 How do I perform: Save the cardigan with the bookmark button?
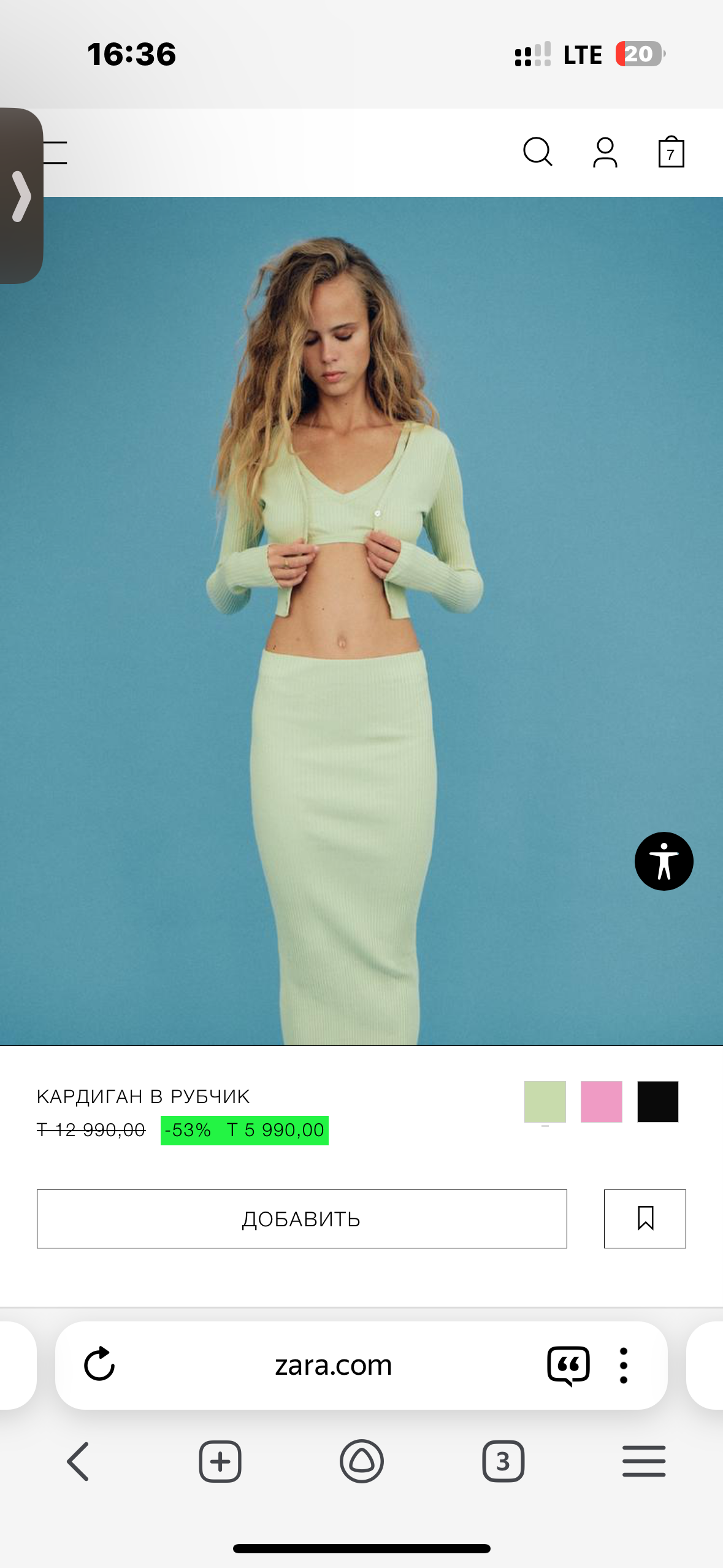pyautogui.click(x=645, y=1219)
